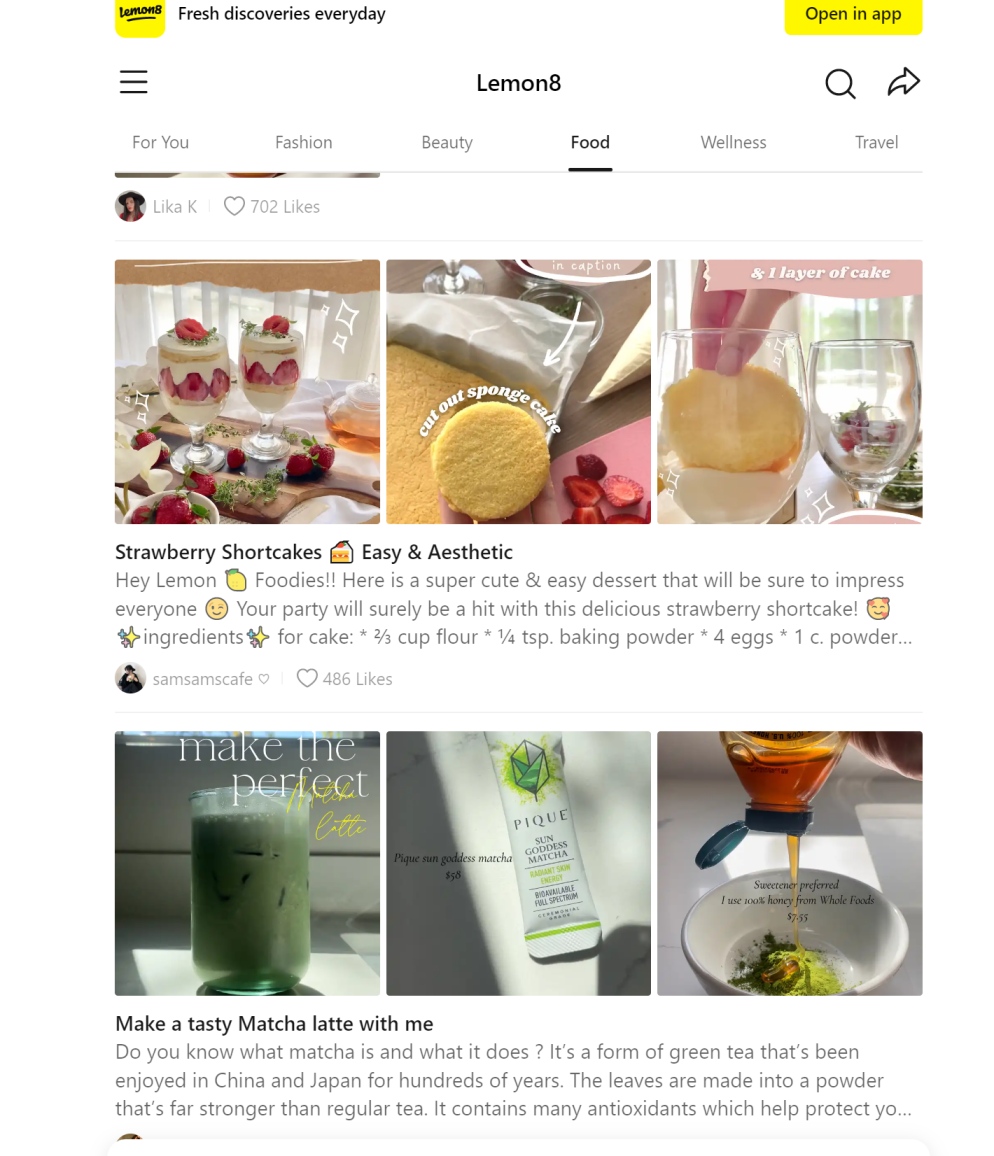Screen dimensions: 994x1156
Task: Open the perfect matcha latte photo
Action: pos(247,863)
